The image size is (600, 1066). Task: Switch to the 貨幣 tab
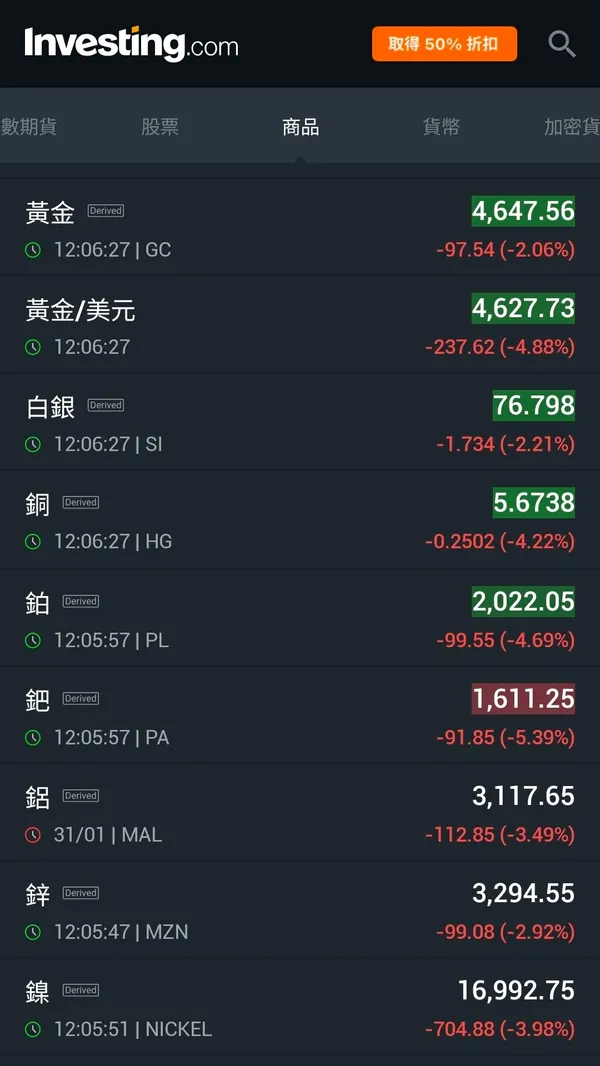(441, 127)
